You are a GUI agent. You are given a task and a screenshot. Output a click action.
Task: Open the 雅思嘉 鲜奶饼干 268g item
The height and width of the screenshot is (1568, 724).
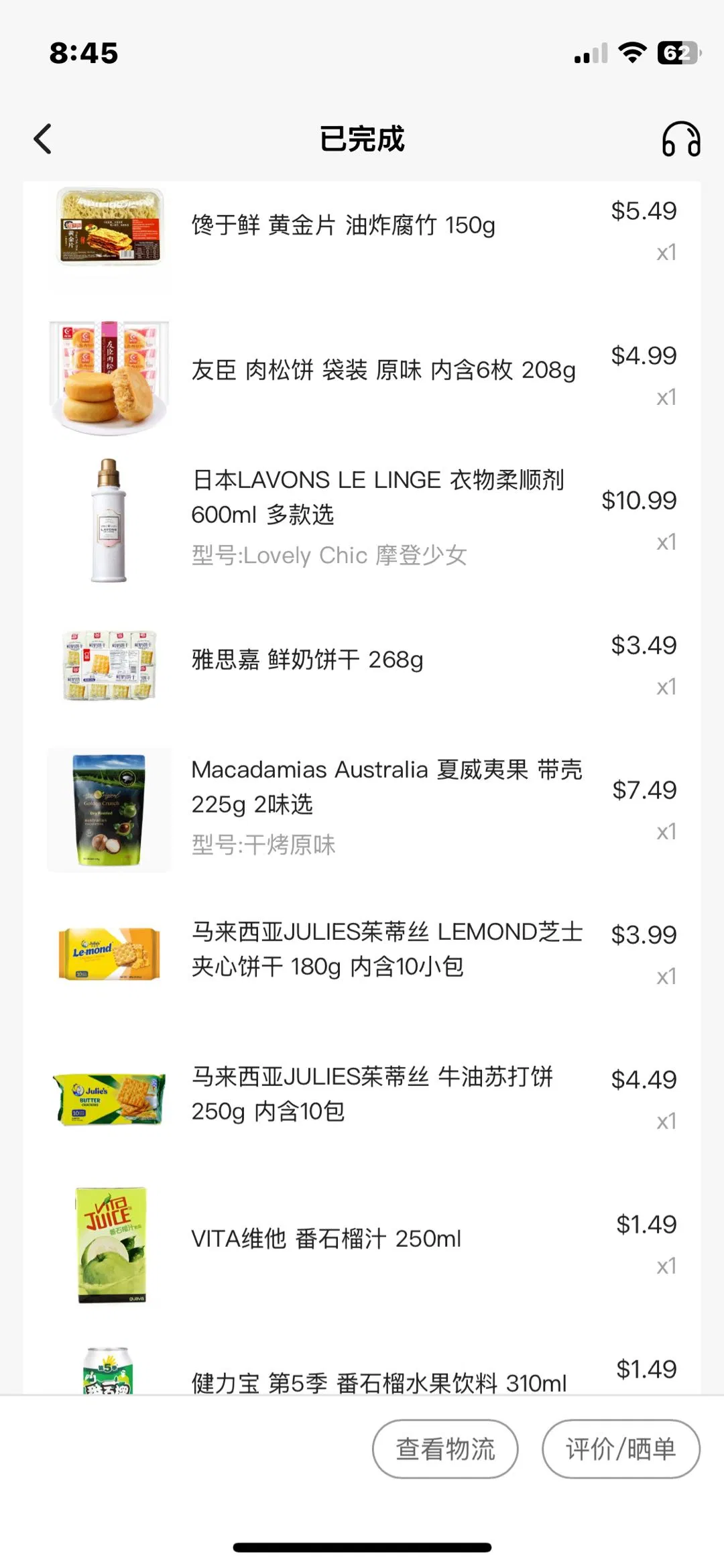(x=307, y=660)
